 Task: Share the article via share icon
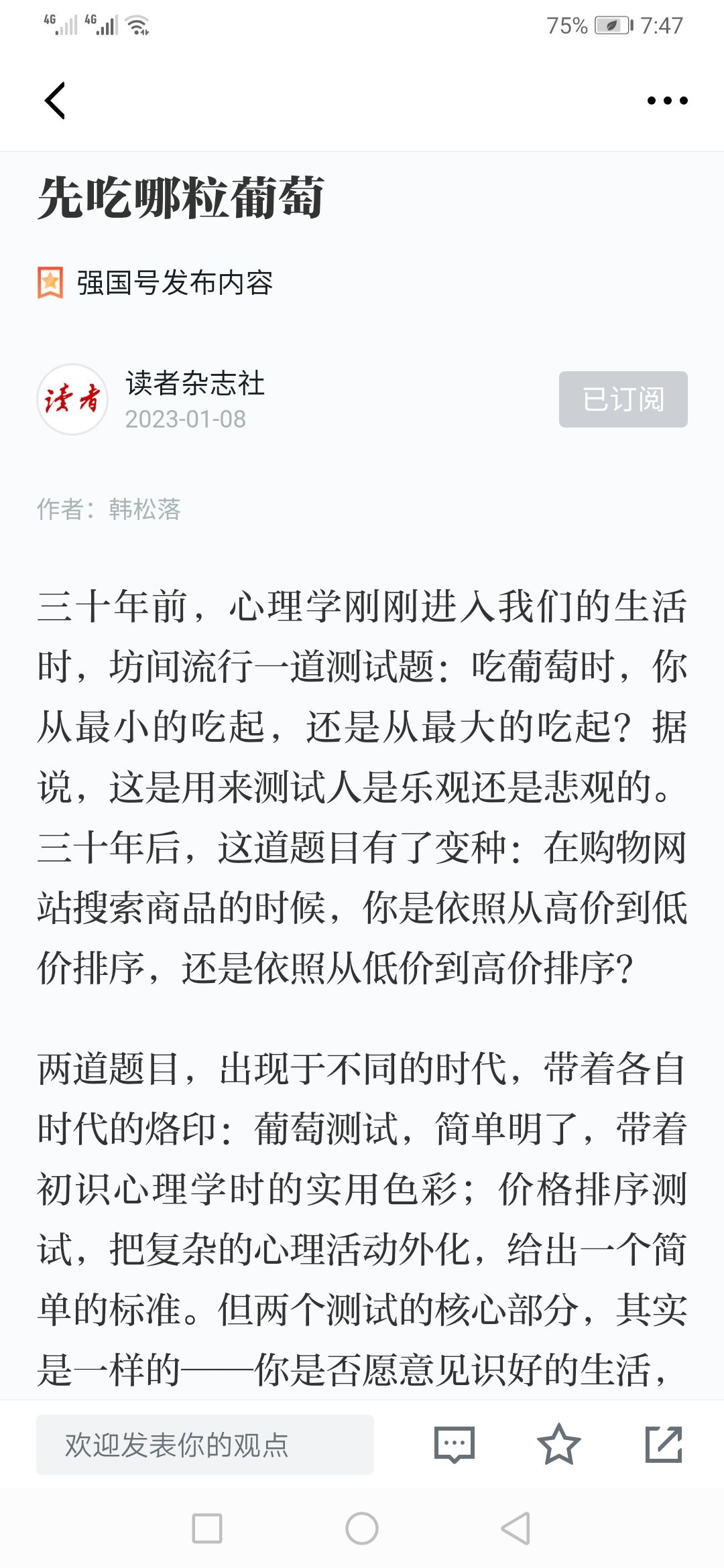(664, 1444)
